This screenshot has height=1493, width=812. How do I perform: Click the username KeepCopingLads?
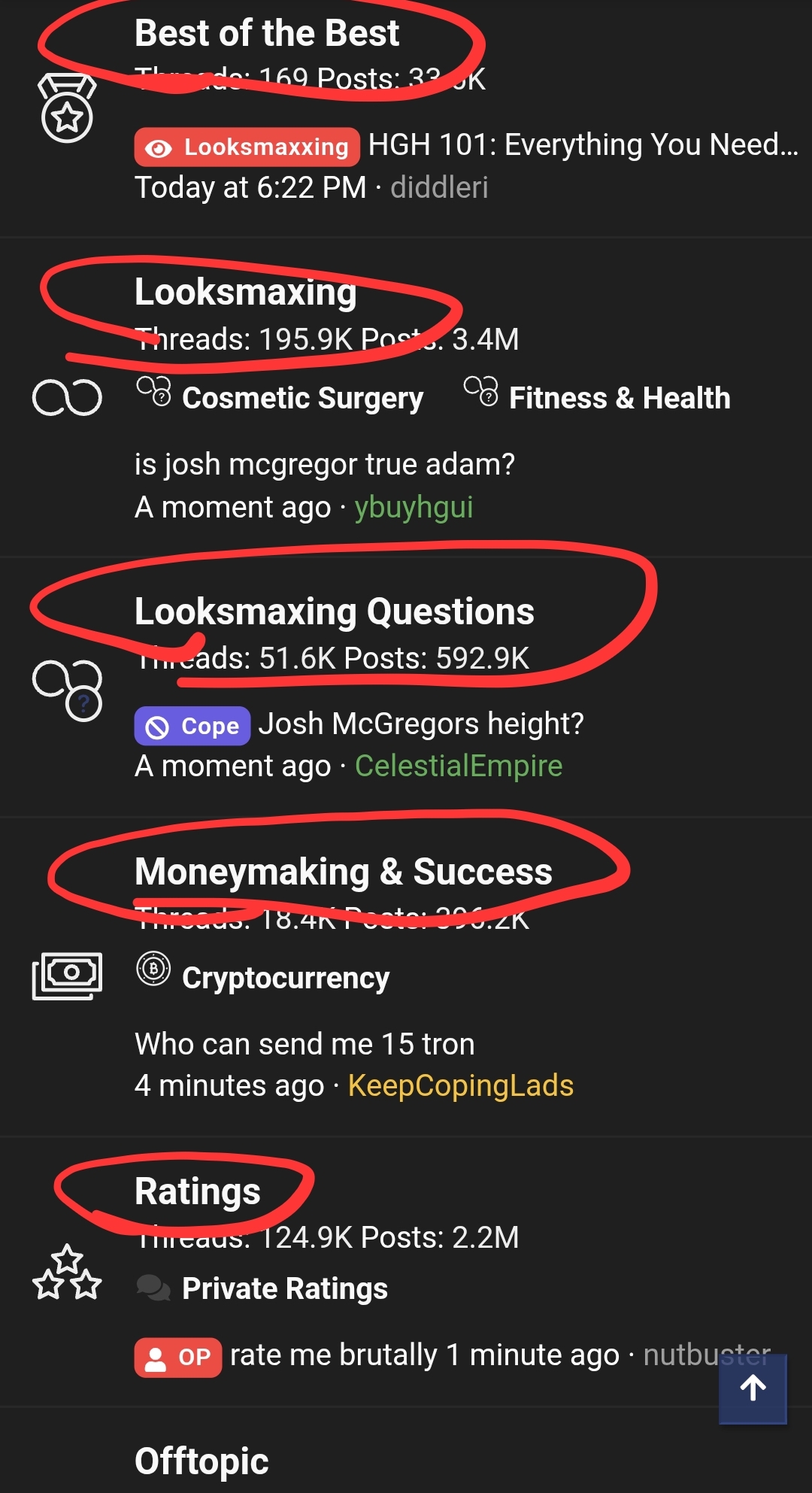461,1085
